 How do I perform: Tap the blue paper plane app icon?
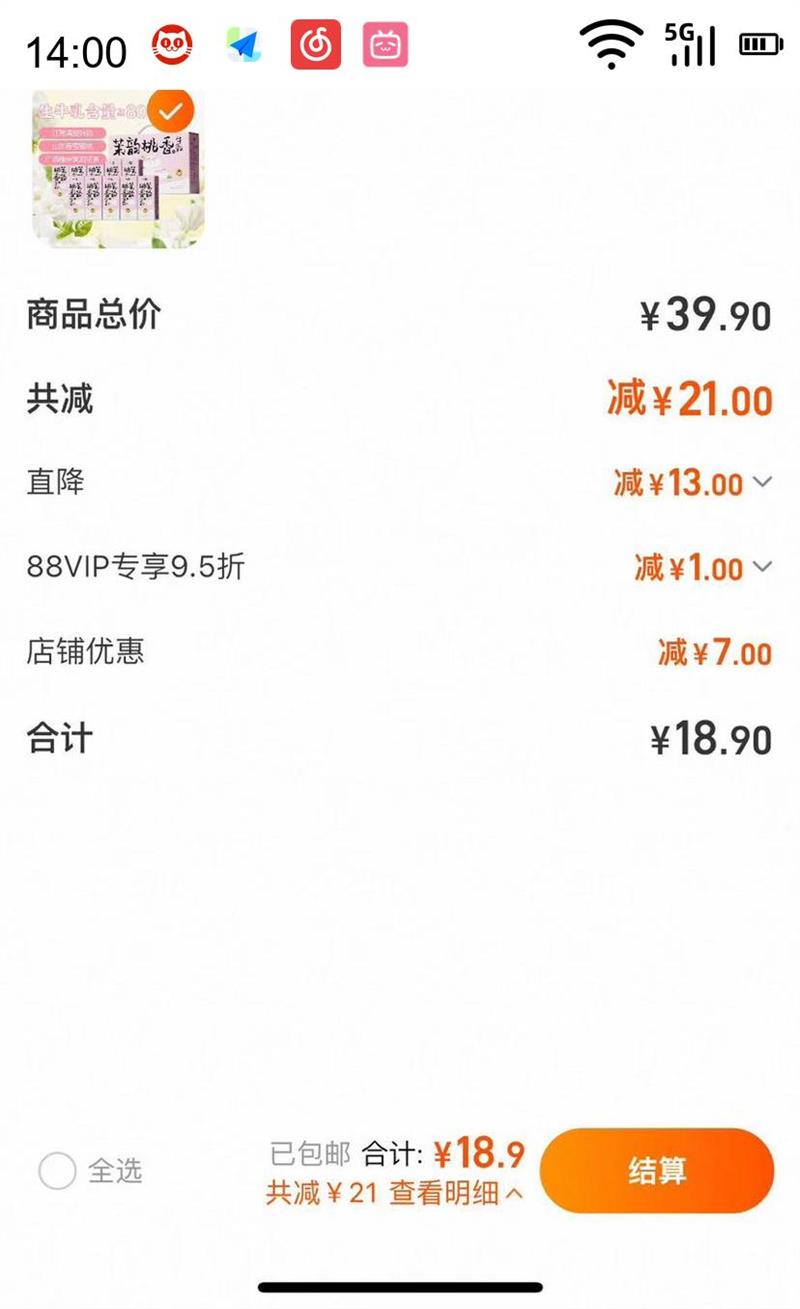pyautogui.click(x=245, y=44)
